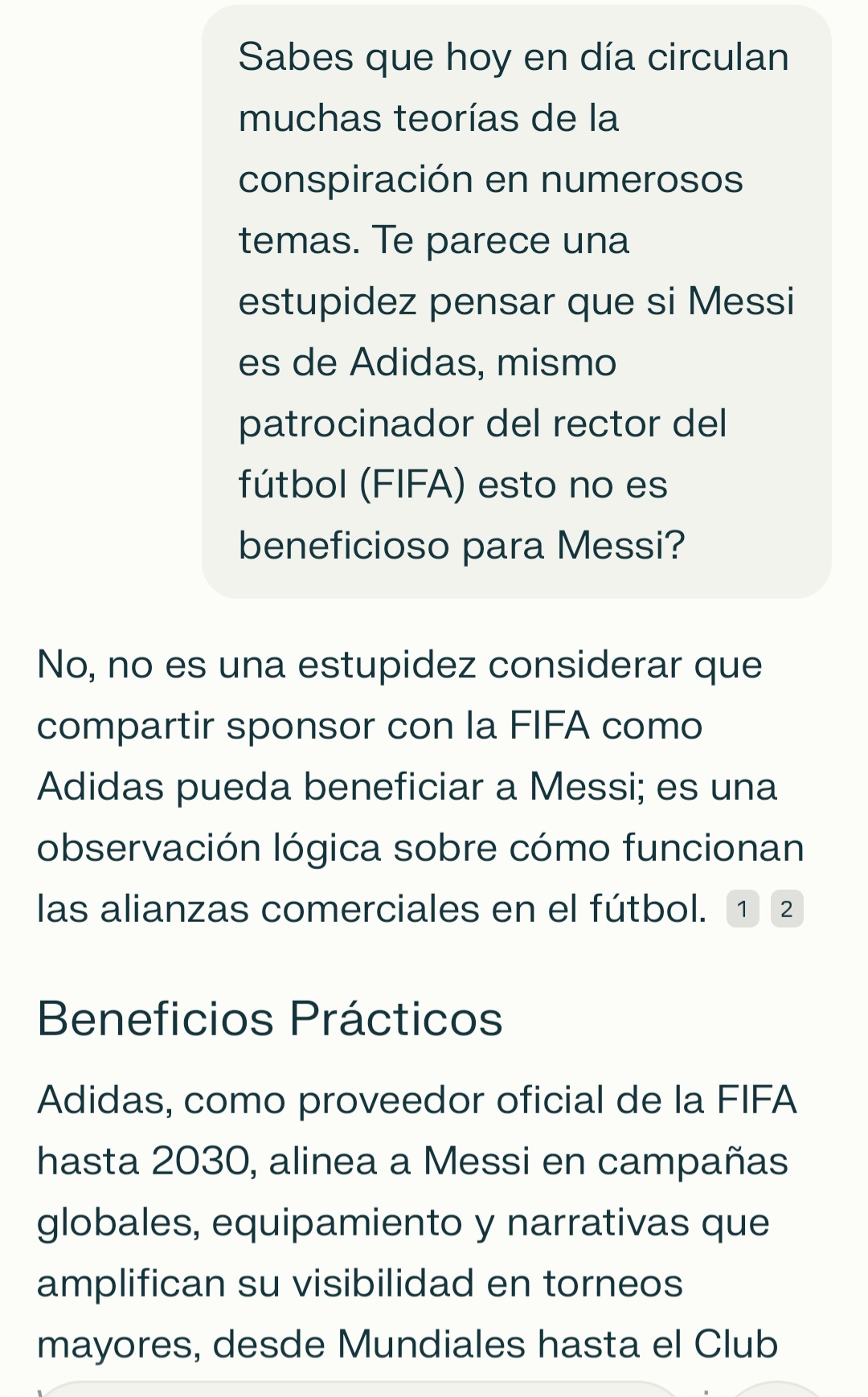Open source citation number 1
This screenshot has width=868, height=1397.
pos(743,909)
